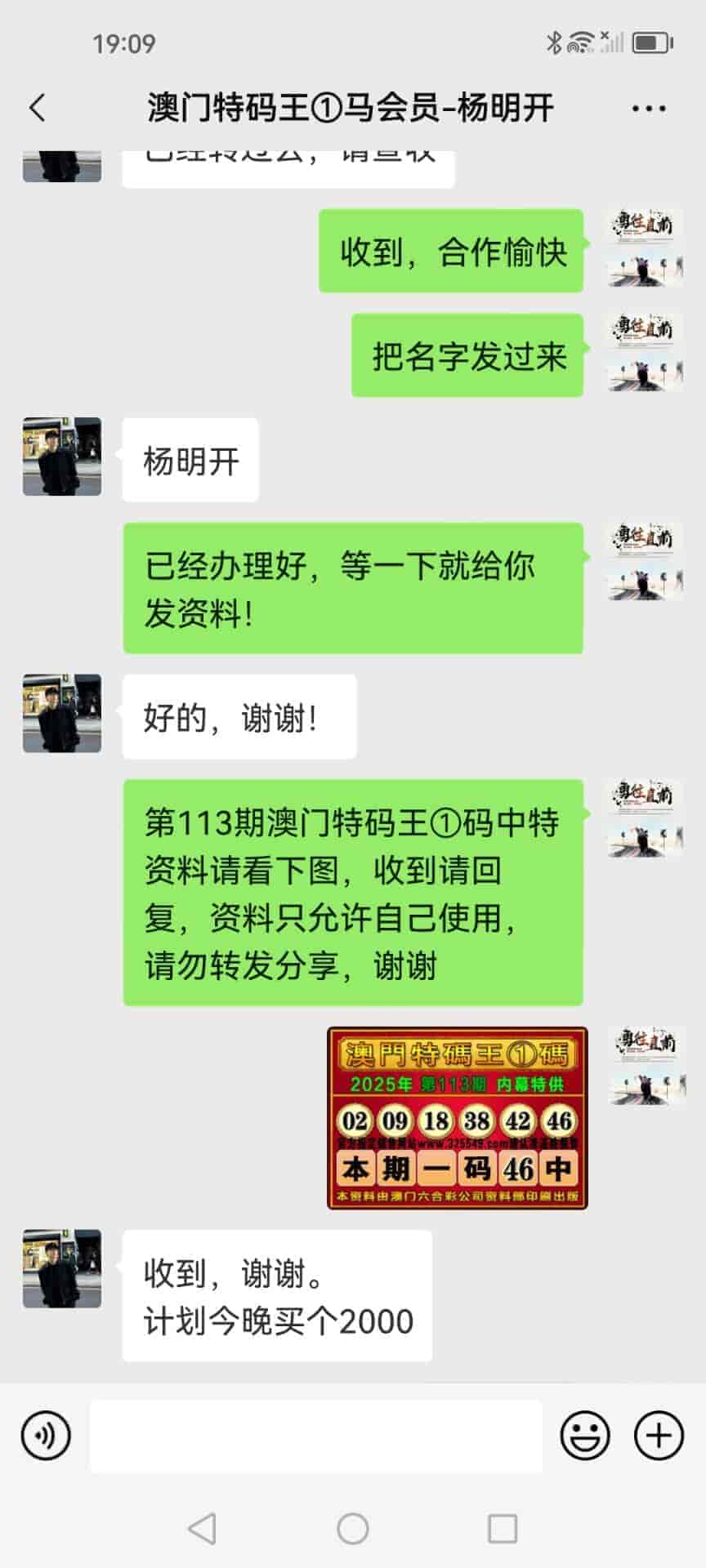Open the plus attachments panel
The image size is (706, 1568).
coord(659,1435)
